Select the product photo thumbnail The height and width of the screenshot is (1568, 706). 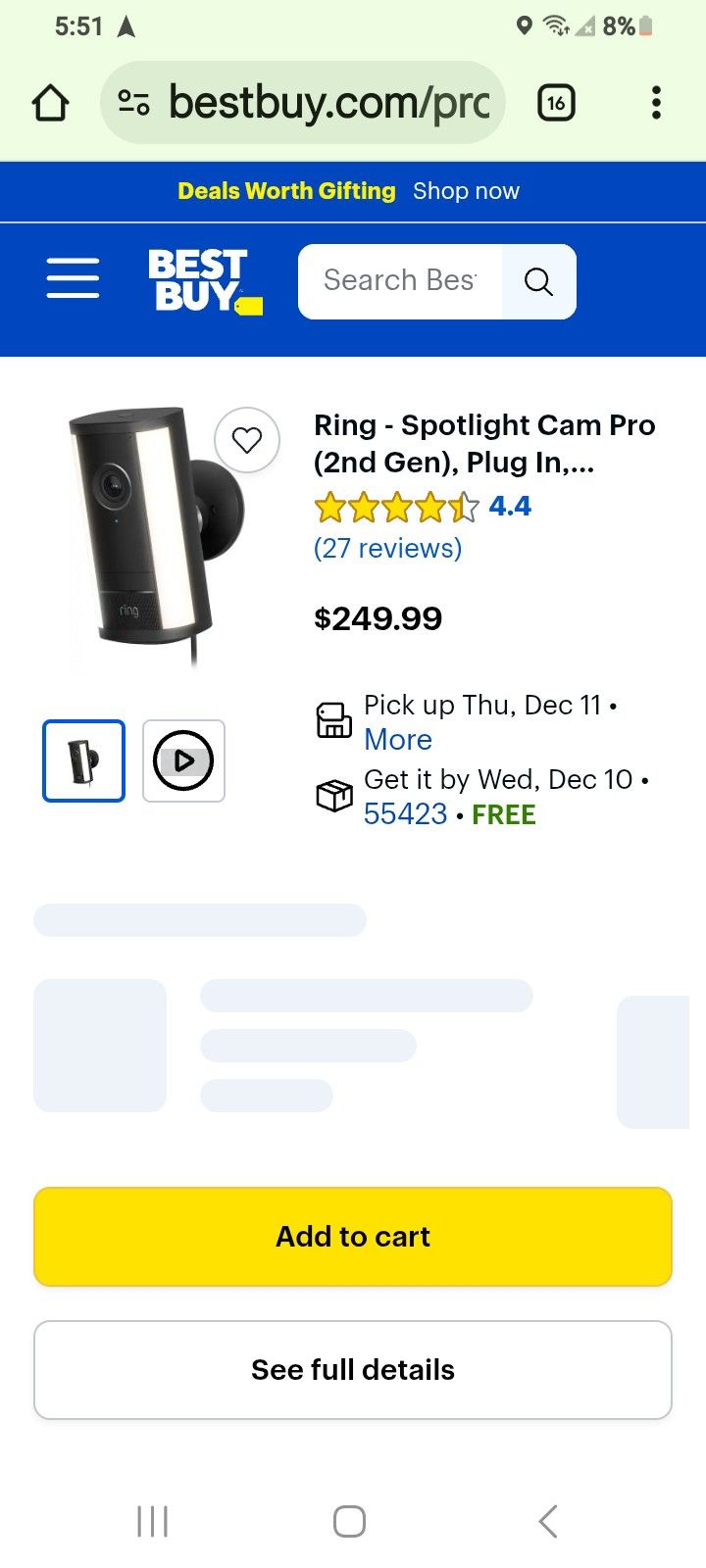click(x=83, y=760)
